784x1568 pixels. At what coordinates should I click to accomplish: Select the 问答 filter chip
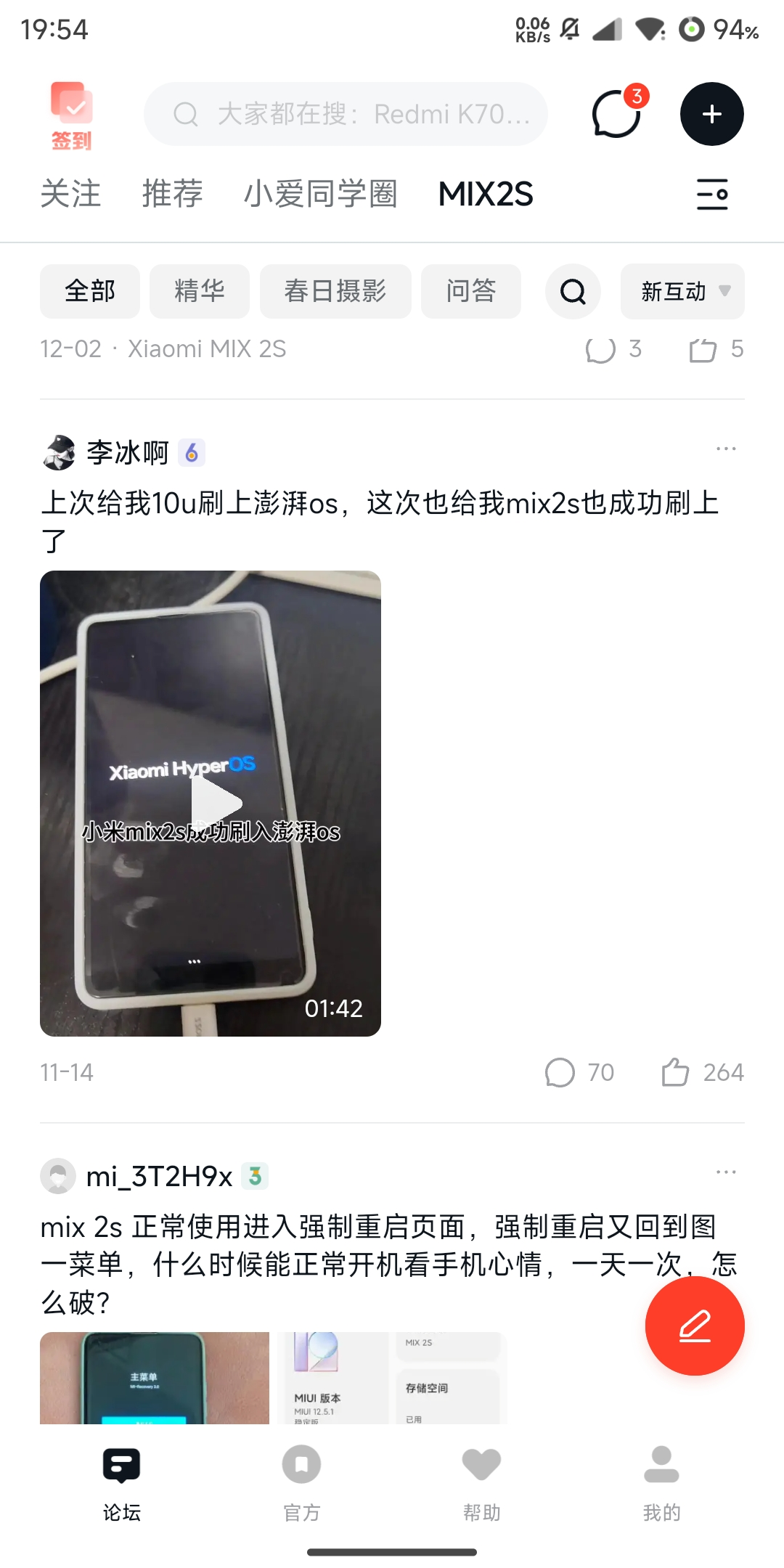[x=471, y=291]
